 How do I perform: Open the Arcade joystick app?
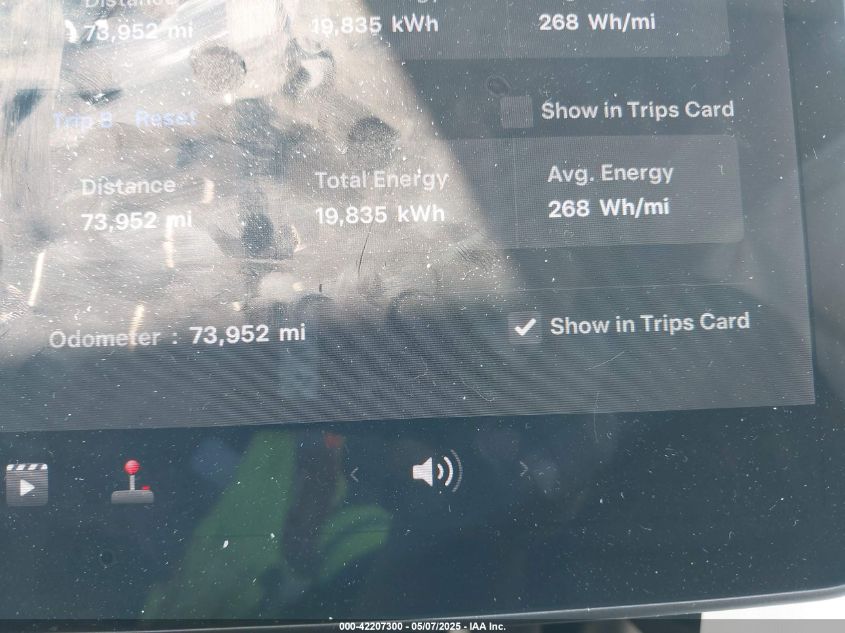tap(132, 482)
